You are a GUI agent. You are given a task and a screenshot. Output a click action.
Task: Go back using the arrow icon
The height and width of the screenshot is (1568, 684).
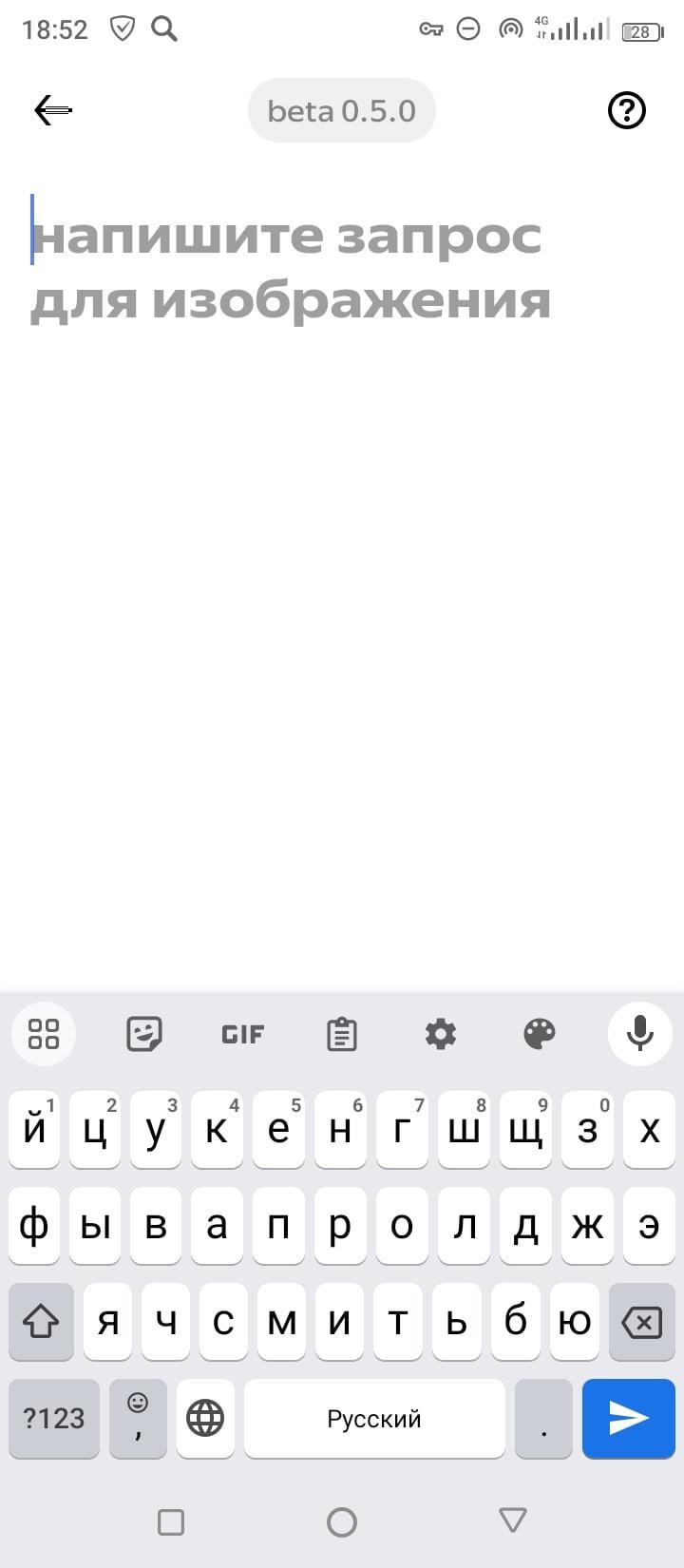[x=53, y=110]
